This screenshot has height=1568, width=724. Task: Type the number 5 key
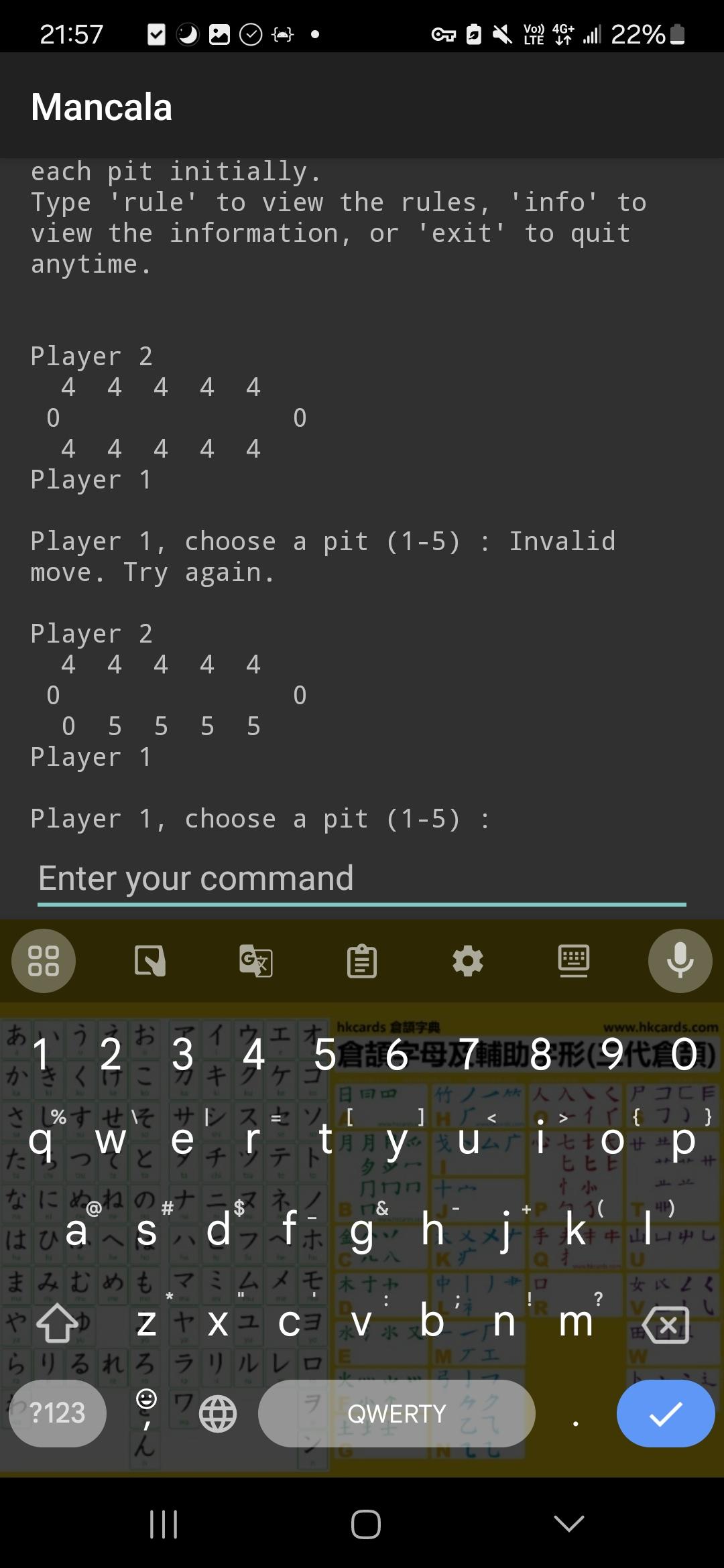coord(325,1054)
